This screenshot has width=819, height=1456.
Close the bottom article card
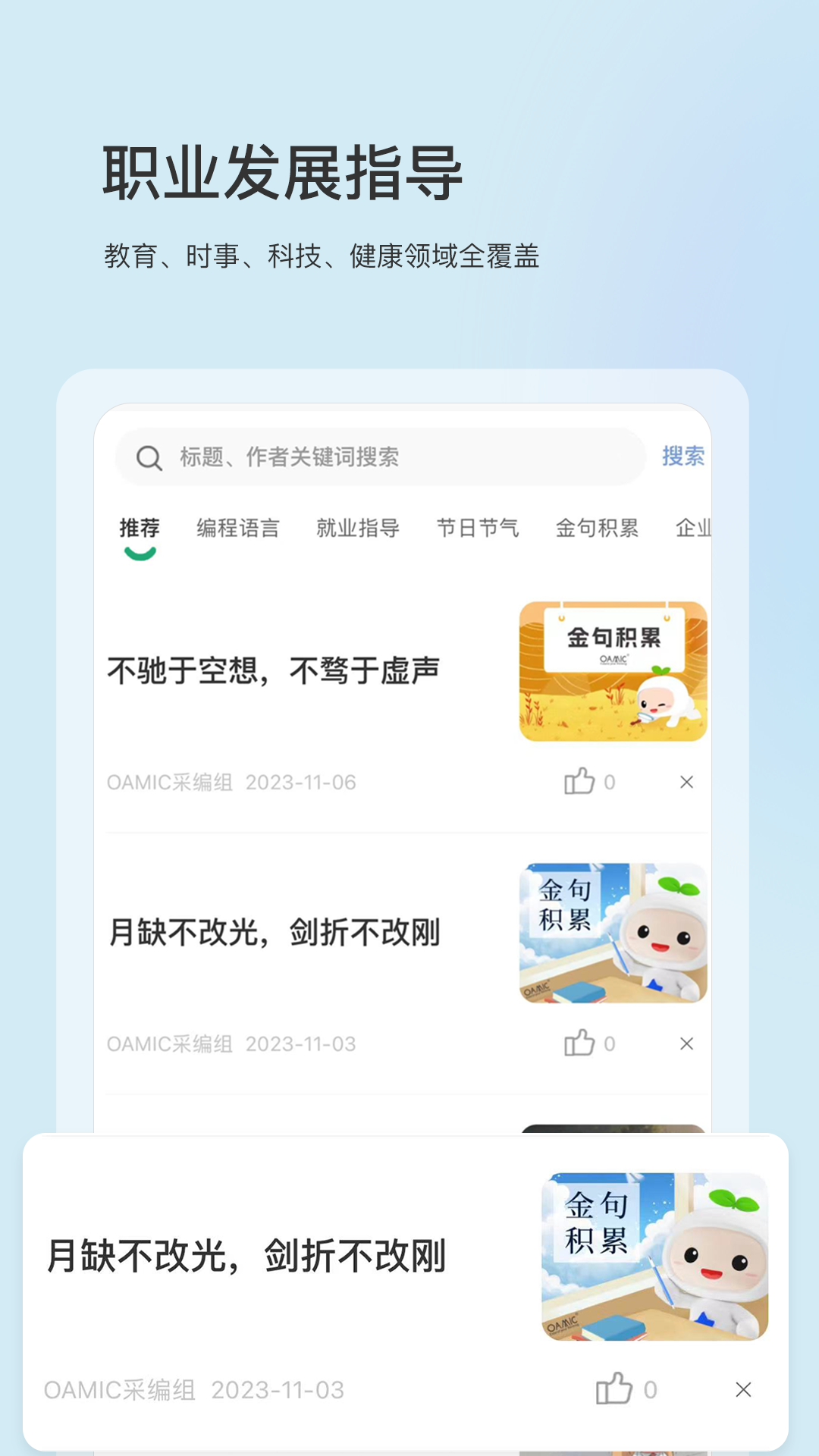741,1405
